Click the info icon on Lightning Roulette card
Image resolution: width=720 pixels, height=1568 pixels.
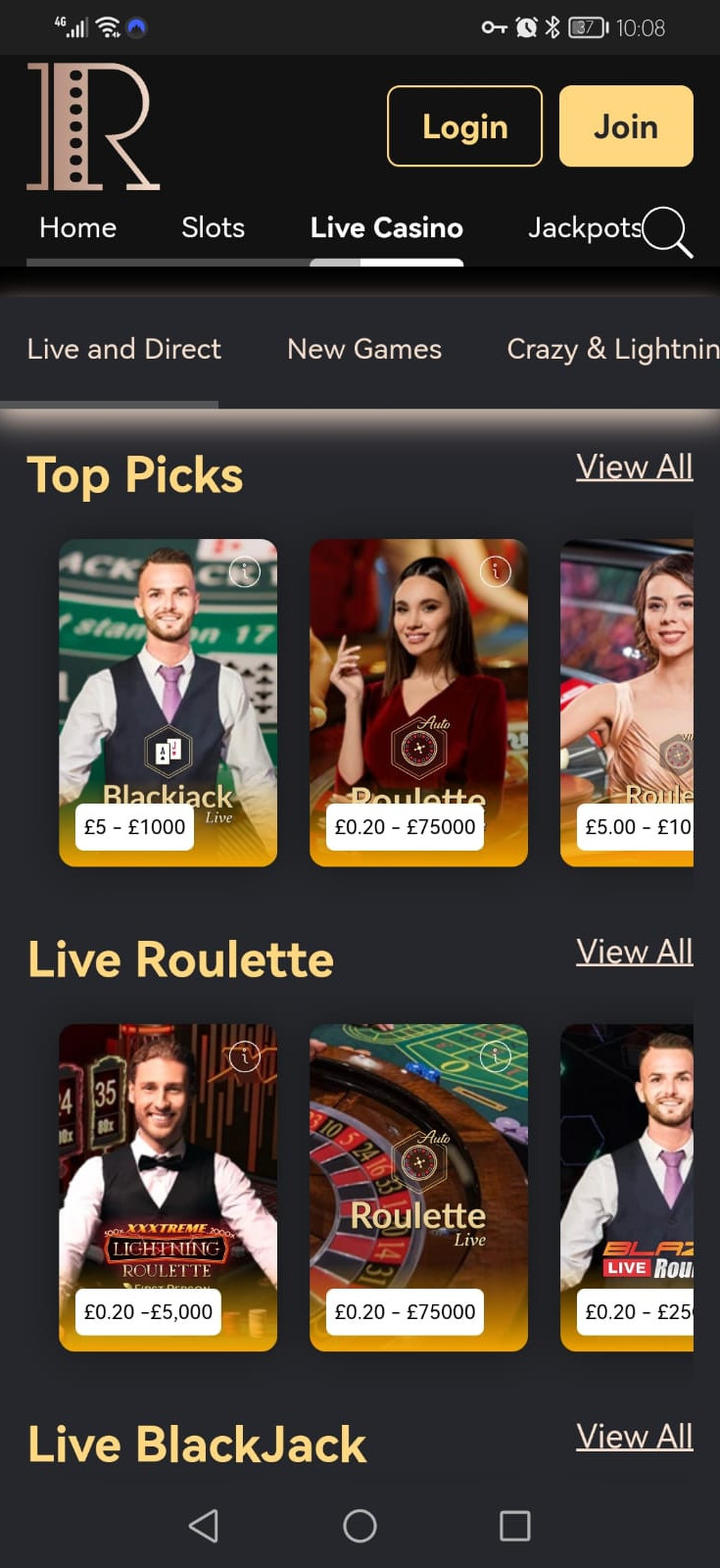(244, 1056)
